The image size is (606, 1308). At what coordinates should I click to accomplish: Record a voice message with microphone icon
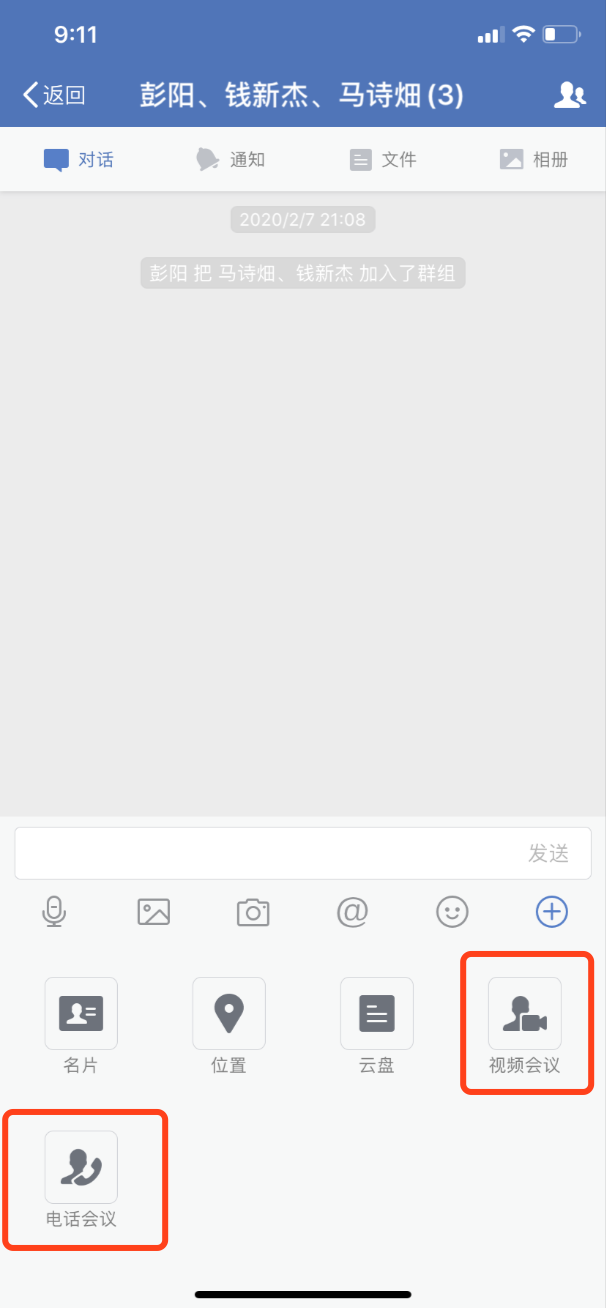pyautogui.click(x=55, y=912)
